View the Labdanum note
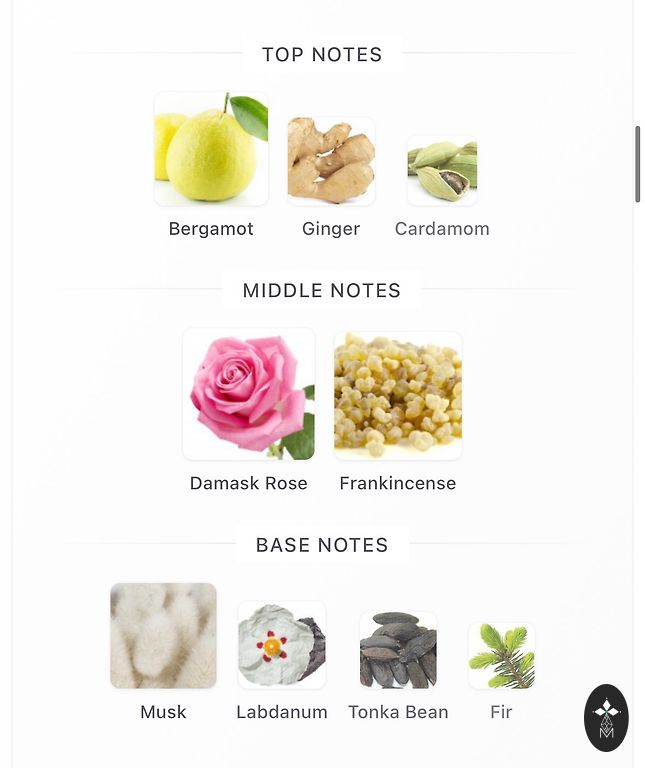 pyautogui.click(x=282, y=646)
